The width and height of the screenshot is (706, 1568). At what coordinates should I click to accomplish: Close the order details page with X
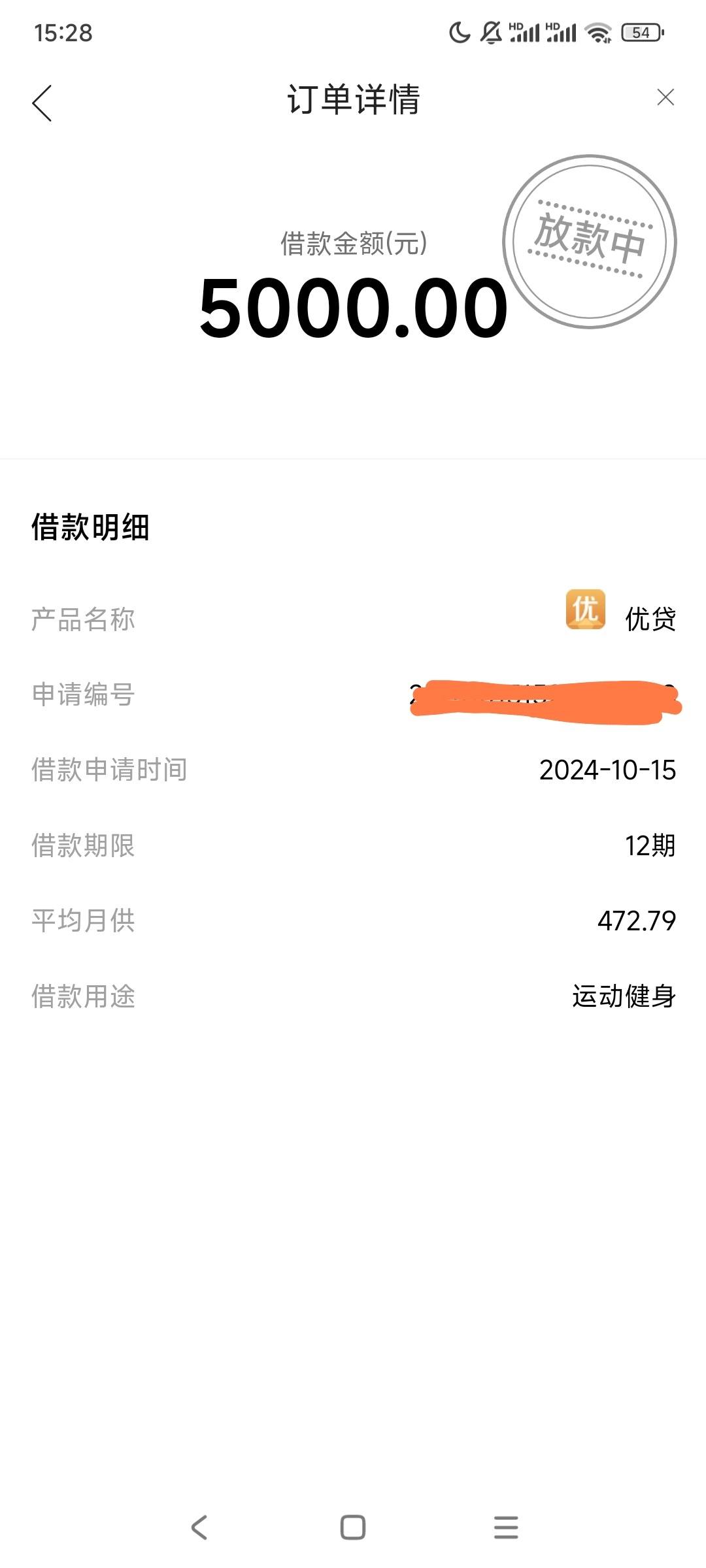pyautogui.click(x=665, y=97)
